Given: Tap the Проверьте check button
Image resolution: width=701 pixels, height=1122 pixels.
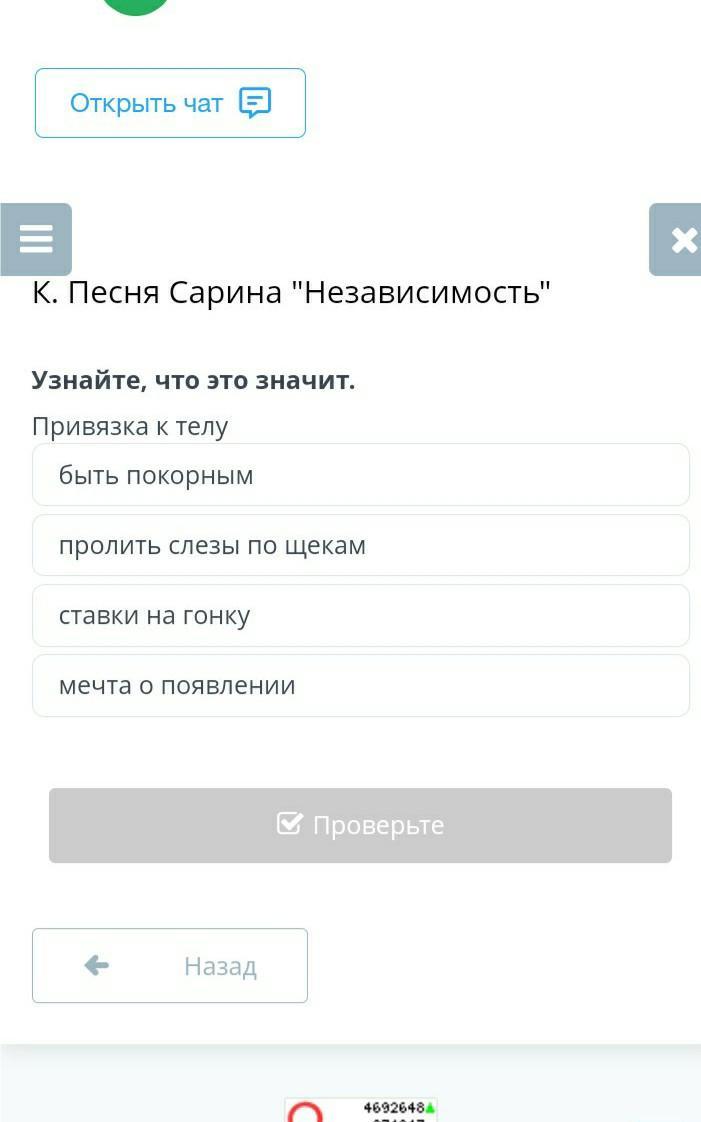Looking at the screenshot, I should [x=361, y=825].
